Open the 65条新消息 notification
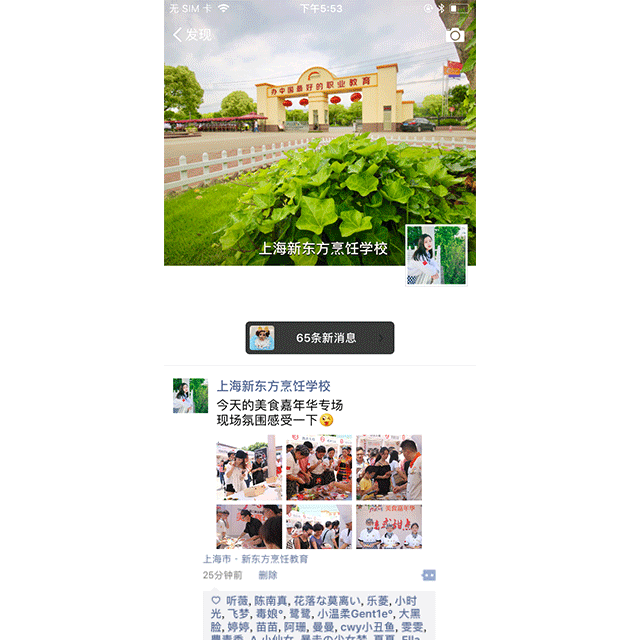Screen dimensions: 640x640 click(x=320, y=338)
